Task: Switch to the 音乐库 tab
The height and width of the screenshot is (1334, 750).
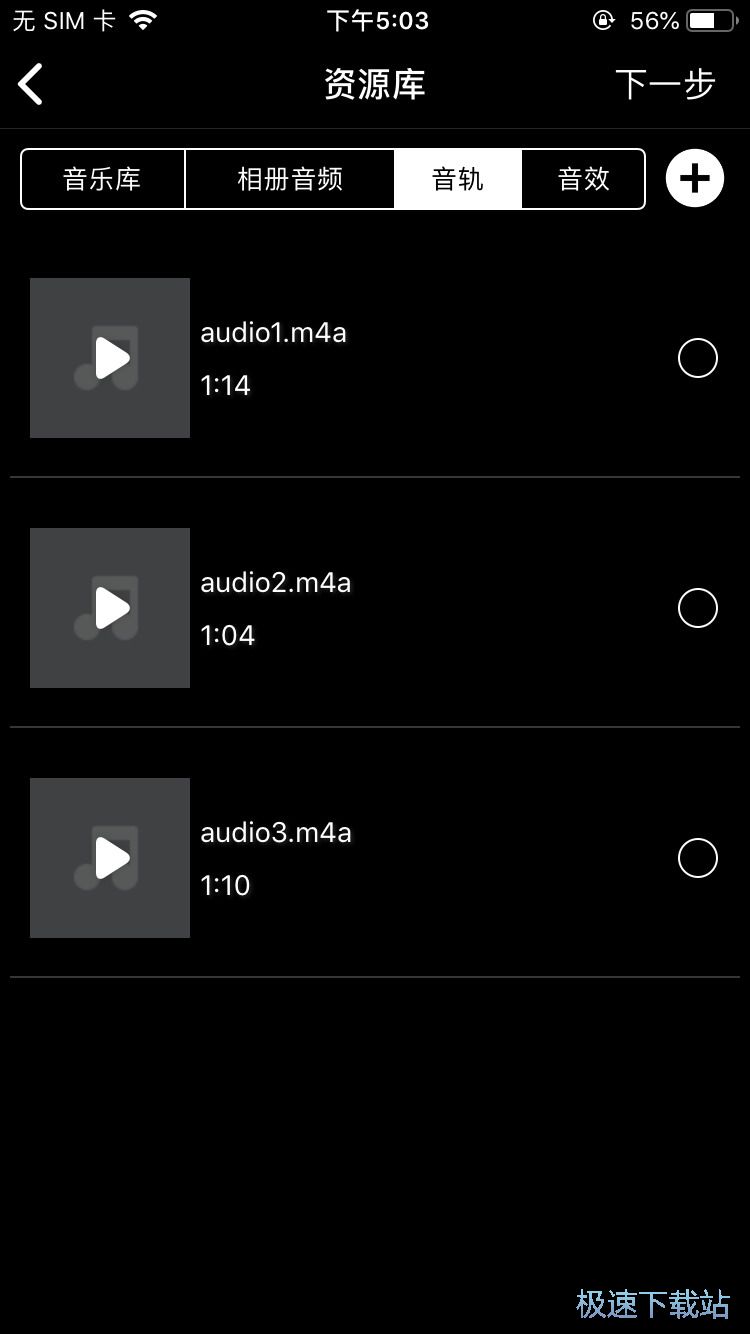Action: point(103,179)
